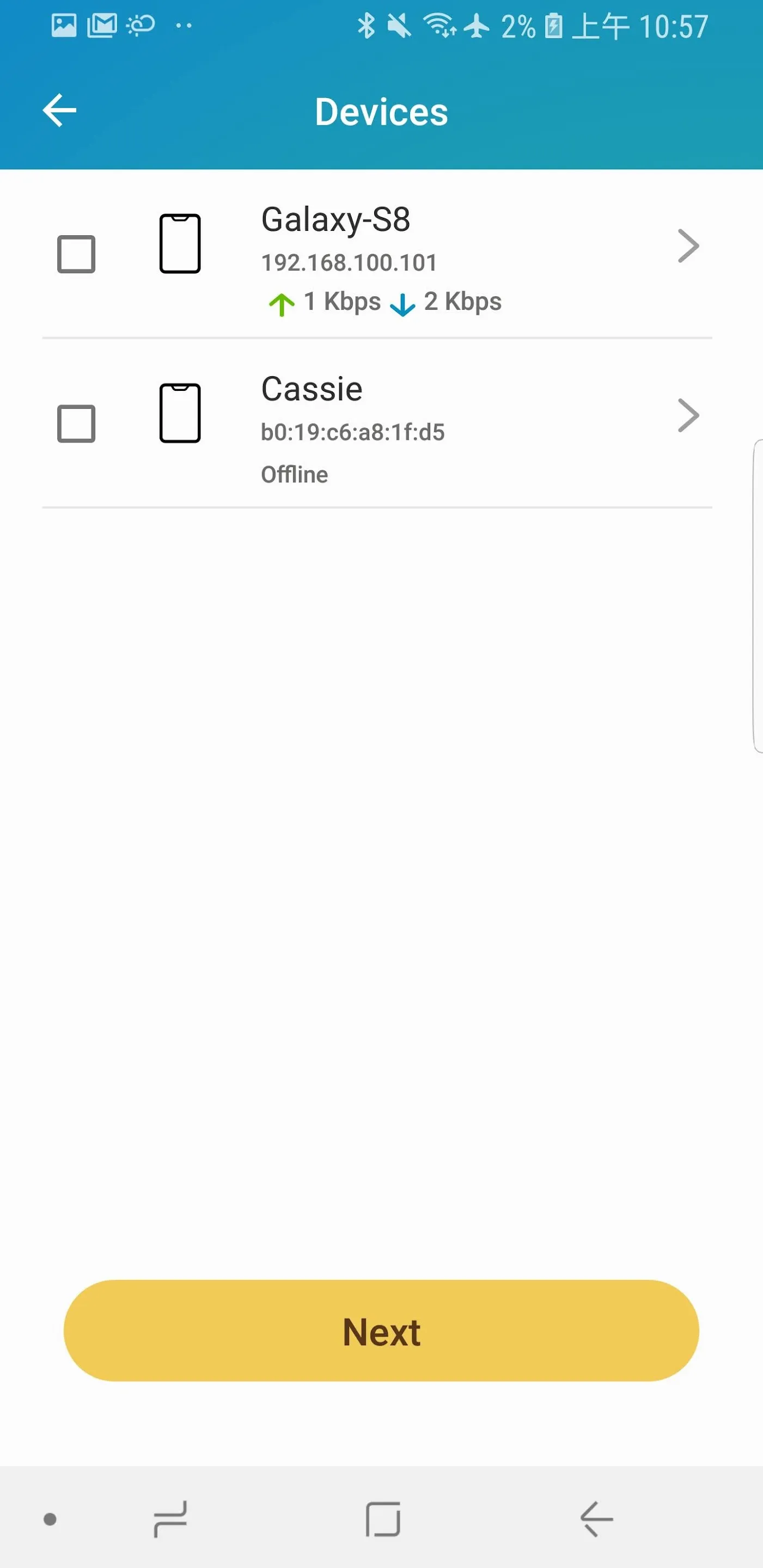
Task: Go to the phone's home screen
Action: click(x=382, y=1518)
